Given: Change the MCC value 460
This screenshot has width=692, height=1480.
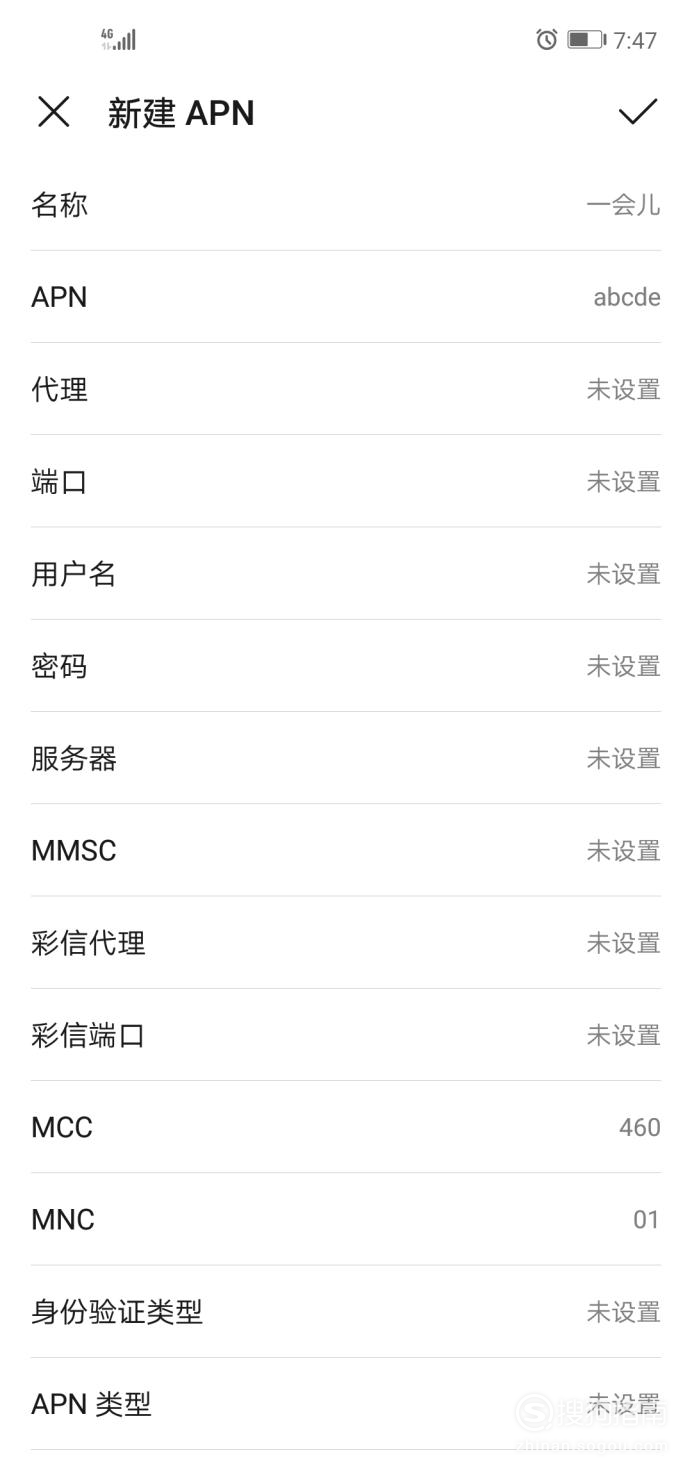Looking at the screenshot, I should (x=346, y=1127).
